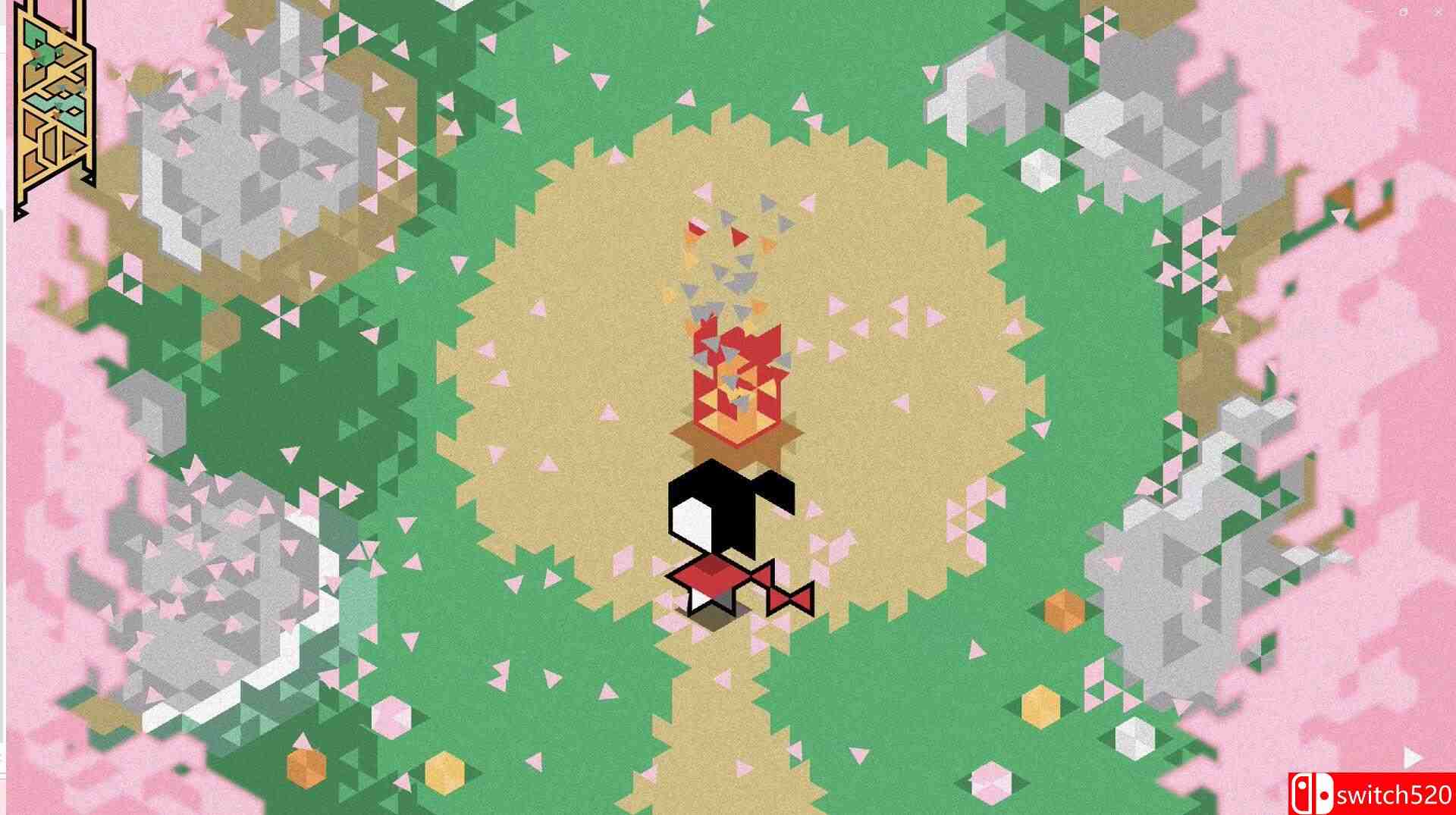Maximize the game window

1404,12
